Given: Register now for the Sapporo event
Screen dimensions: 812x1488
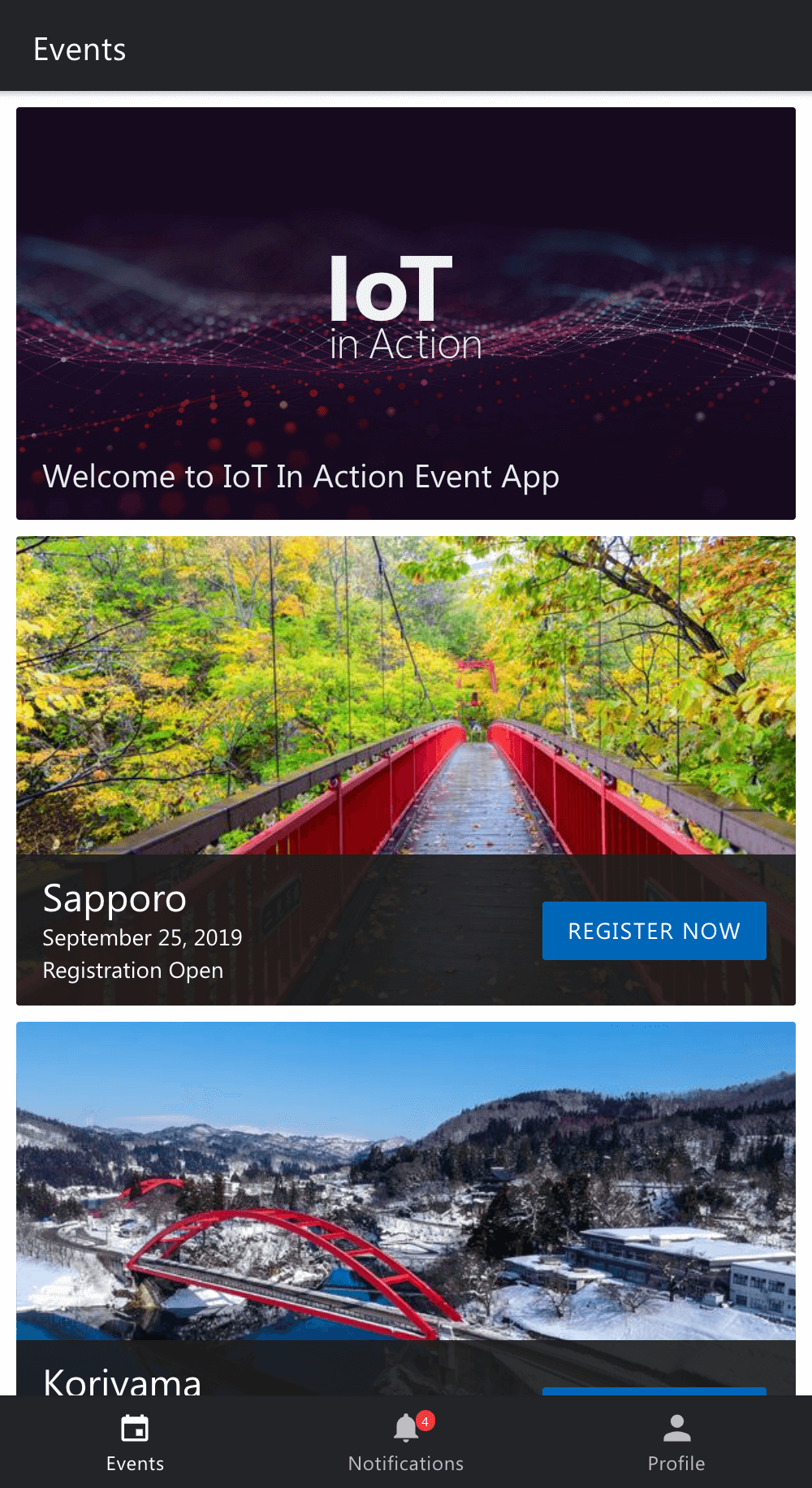Looking at the screenshot, I should 654,931.
